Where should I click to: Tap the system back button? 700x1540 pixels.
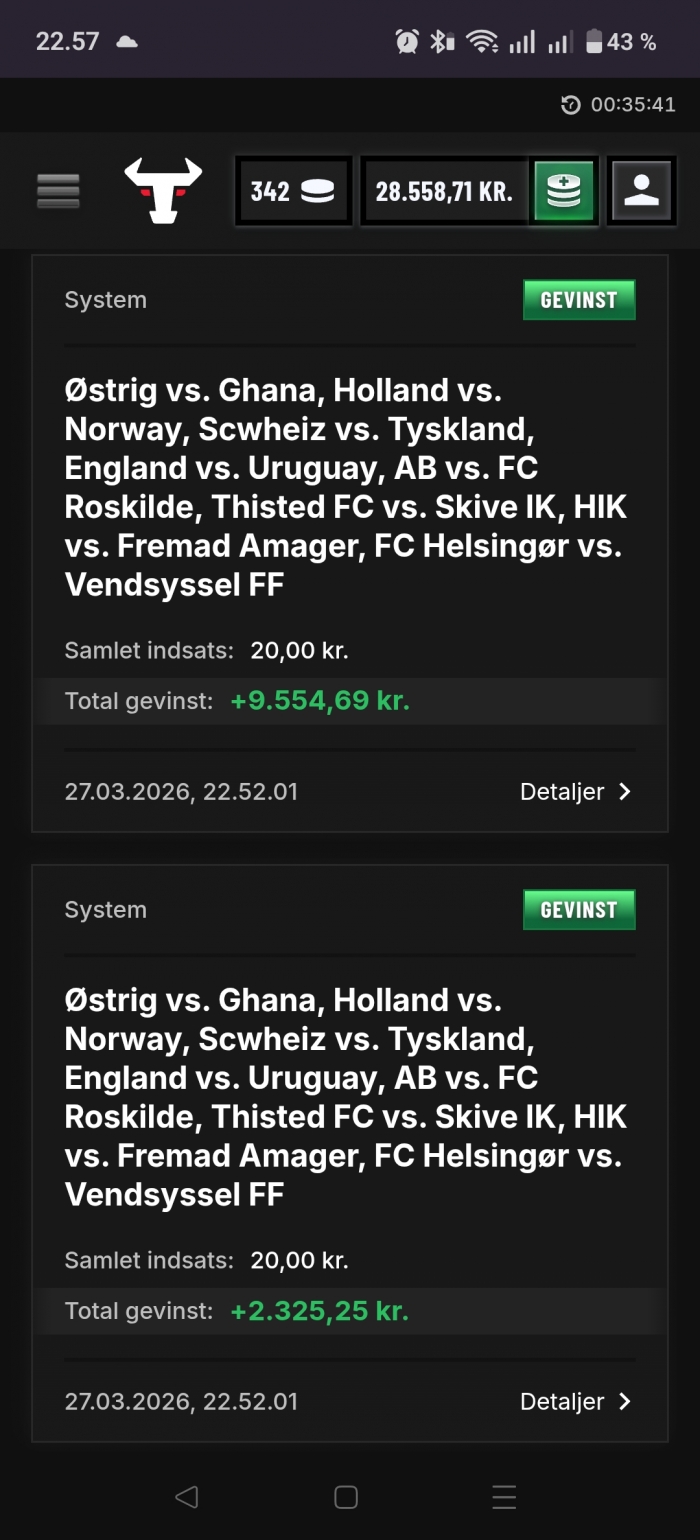186,1496
